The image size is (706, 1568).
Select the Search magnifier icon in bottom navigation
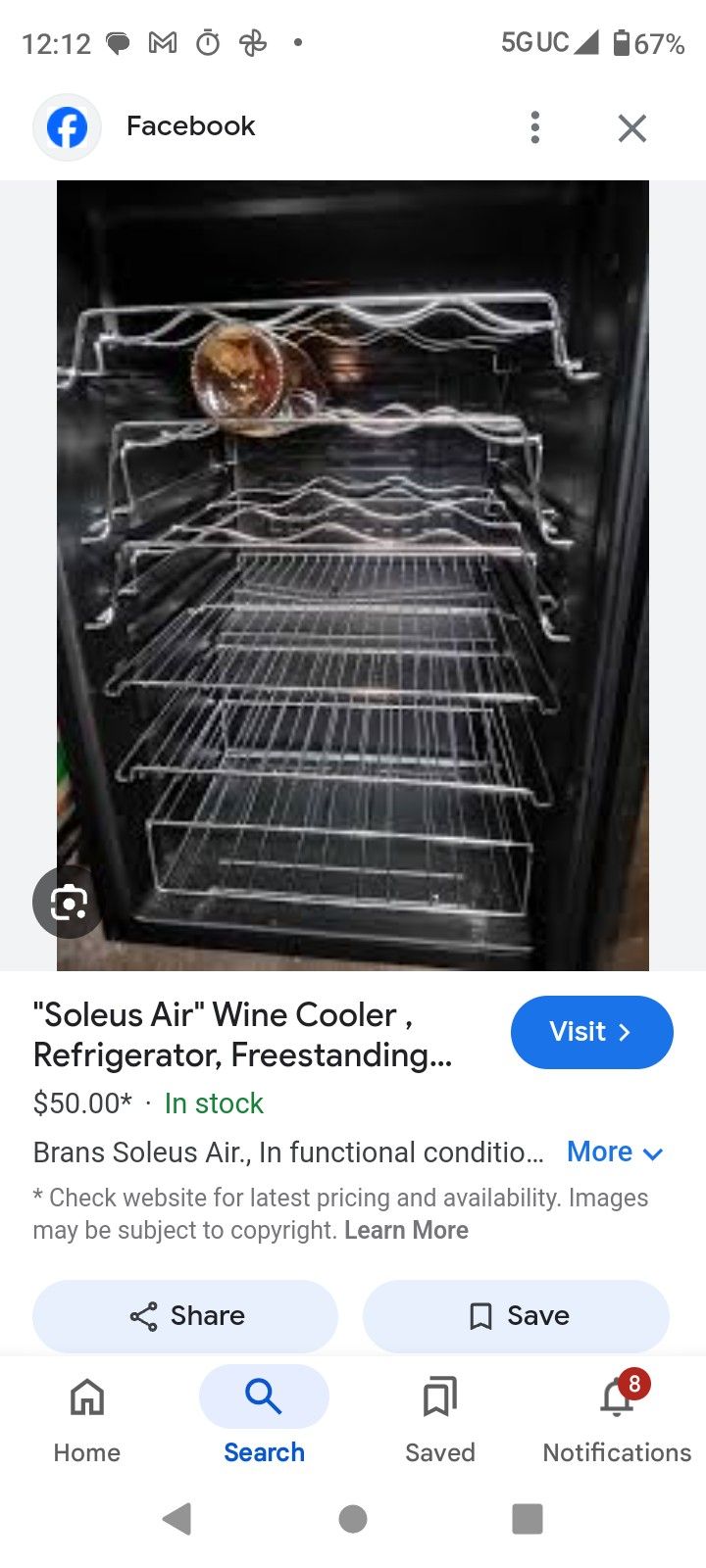pos(263,1397)
